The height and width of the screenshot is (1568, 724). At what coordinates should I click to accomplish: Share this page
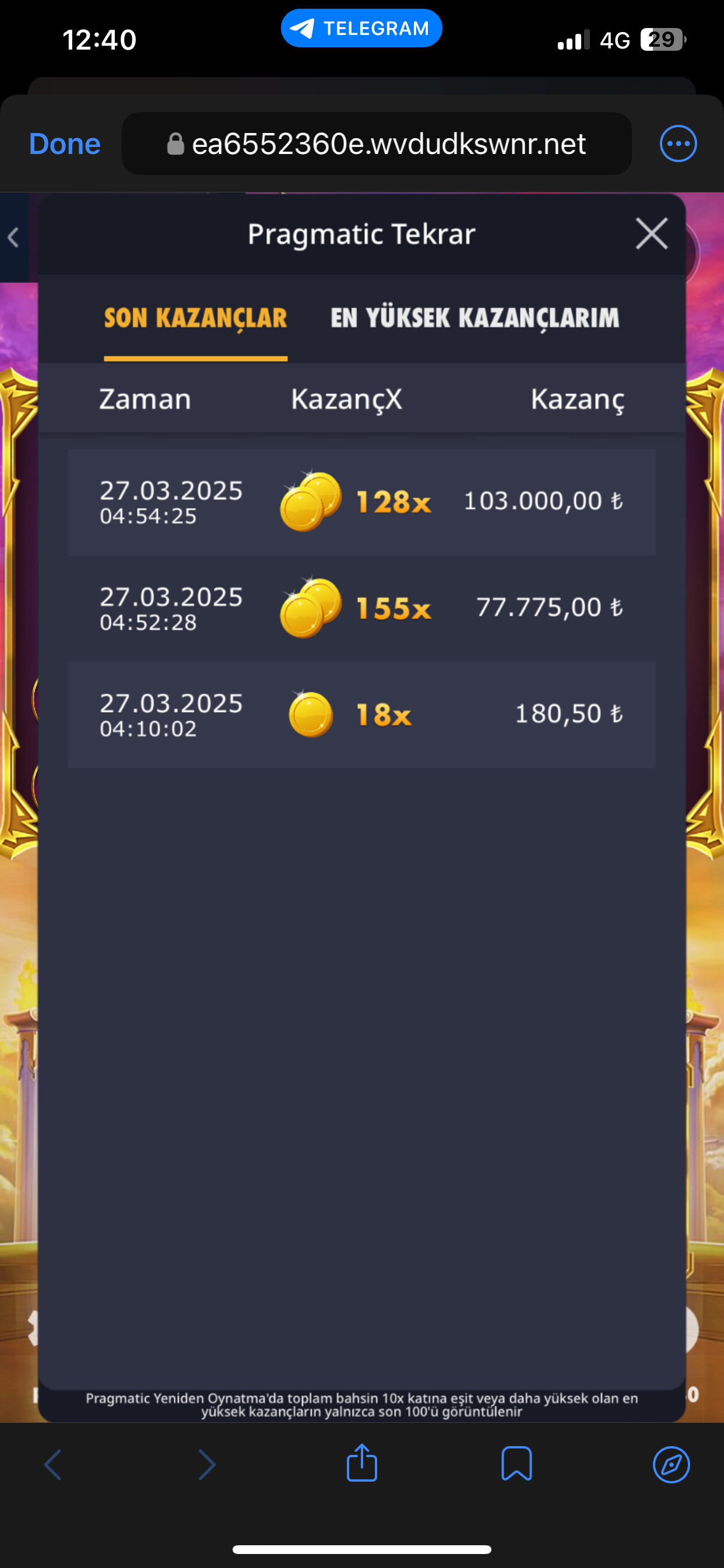(362, 1464)
